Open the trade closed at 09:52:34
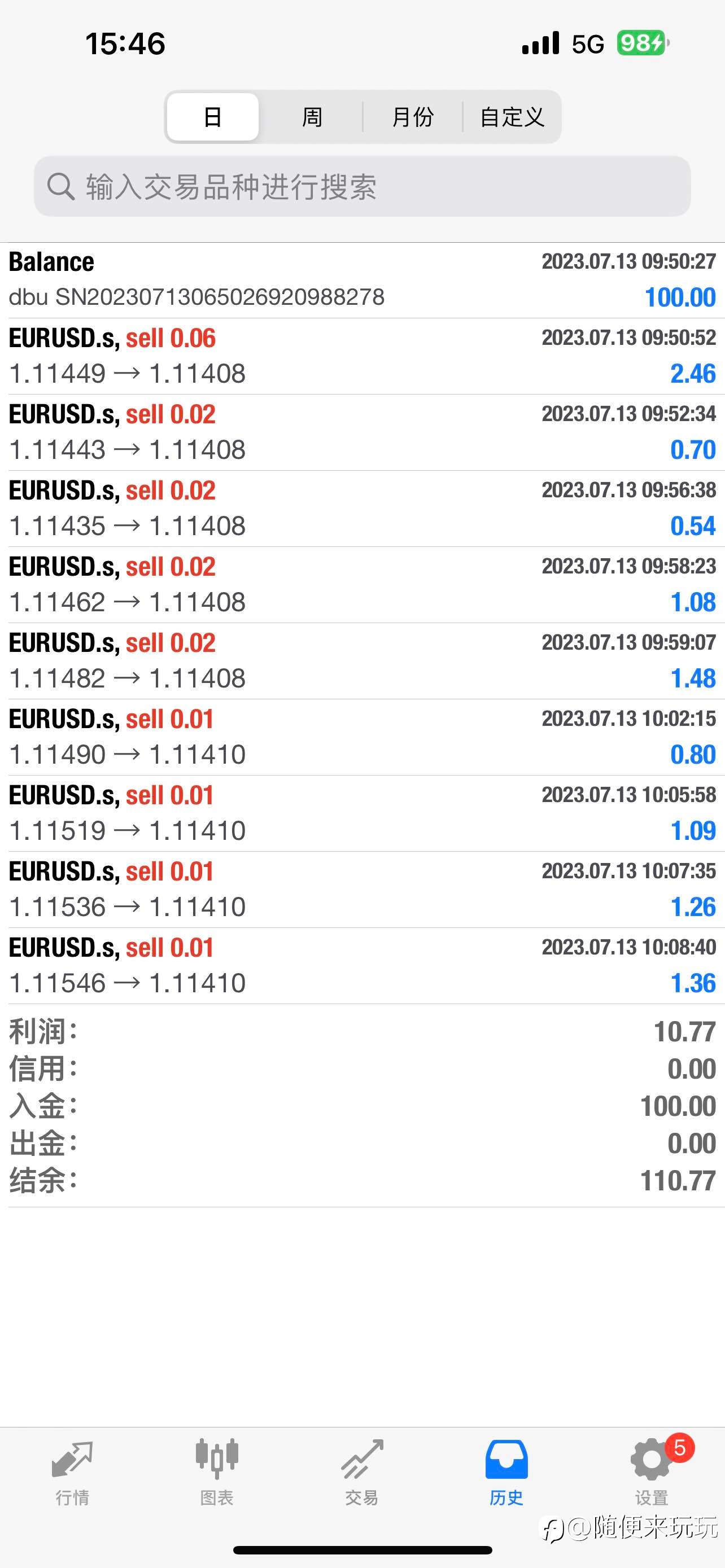The width and height of the screenshot is (725, 1568). [x=362, y=432]
